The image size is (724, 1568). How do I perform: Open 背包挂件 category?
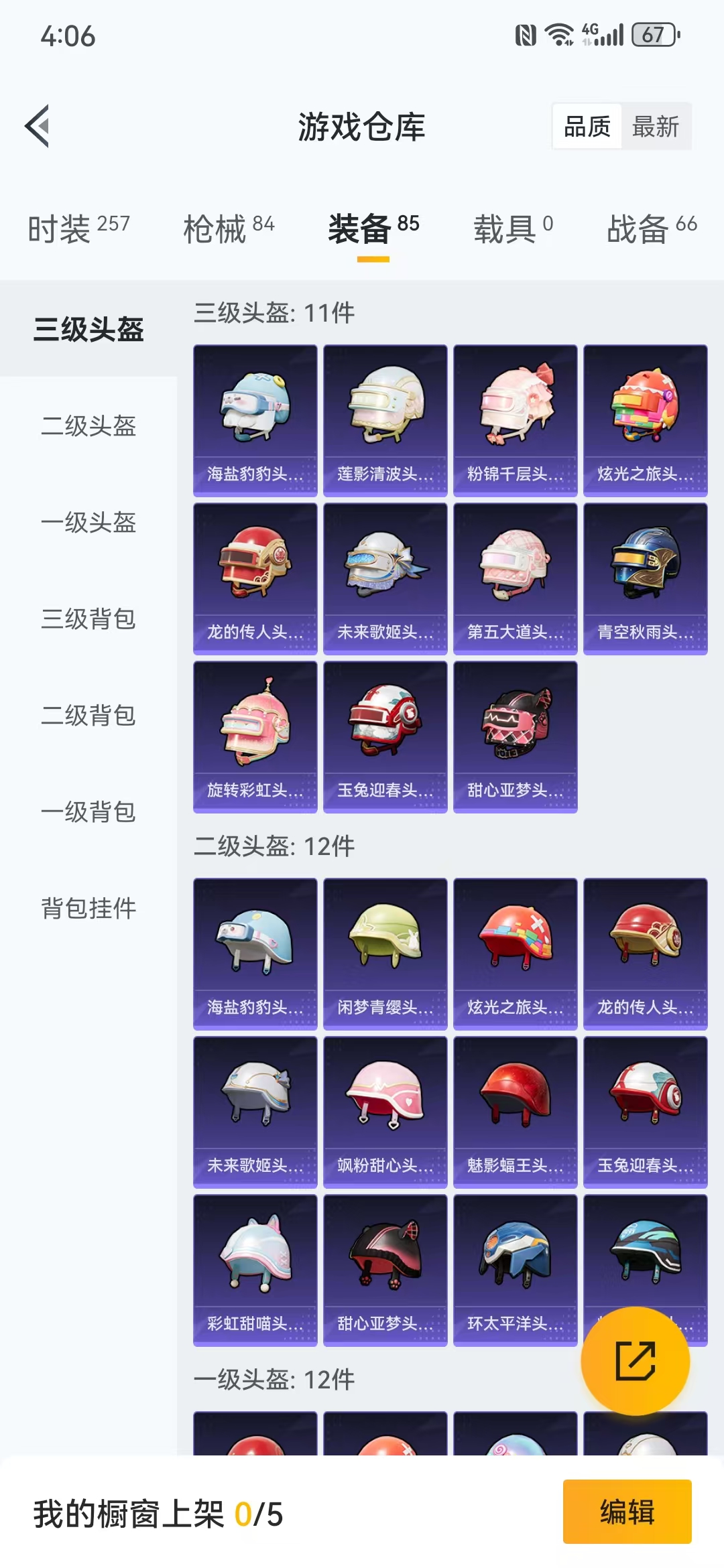pos(88,908)
